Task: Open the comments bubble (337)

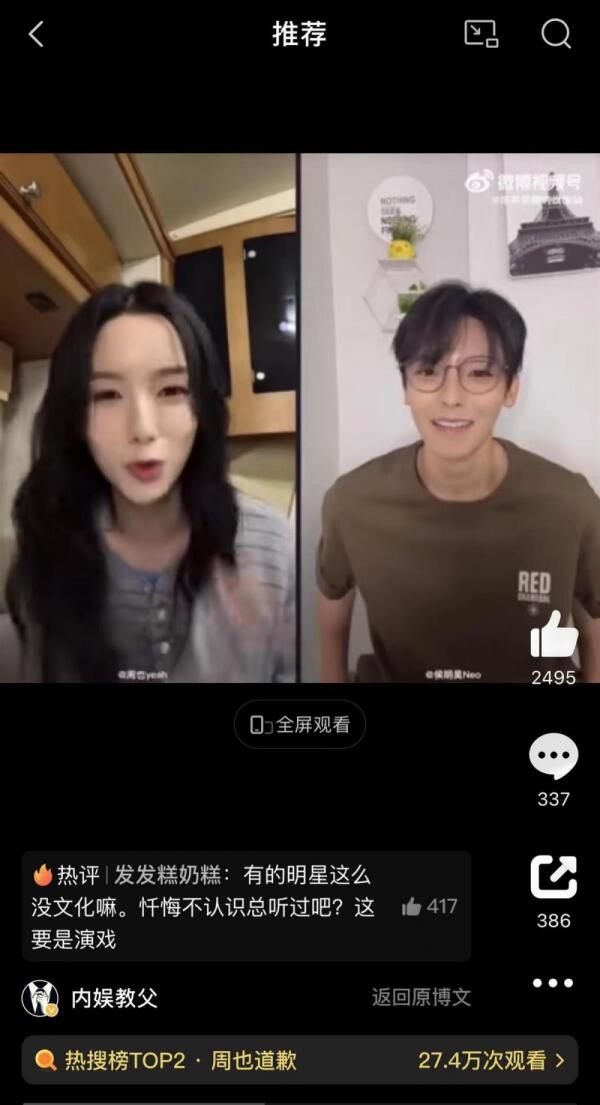Action: point(553,757)
